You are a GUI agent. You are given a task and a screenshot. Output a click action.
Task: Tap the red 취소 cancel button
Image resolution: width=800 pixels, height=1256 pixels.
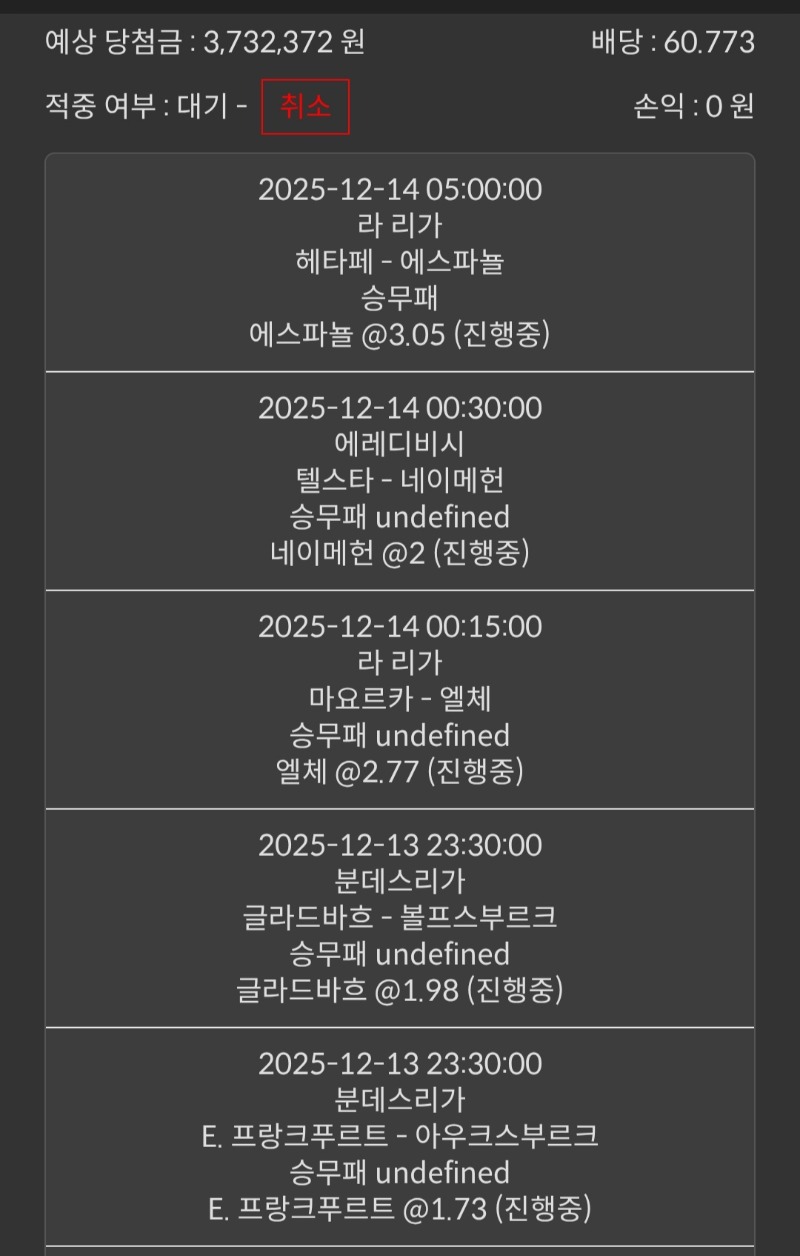tap(305, 107)
